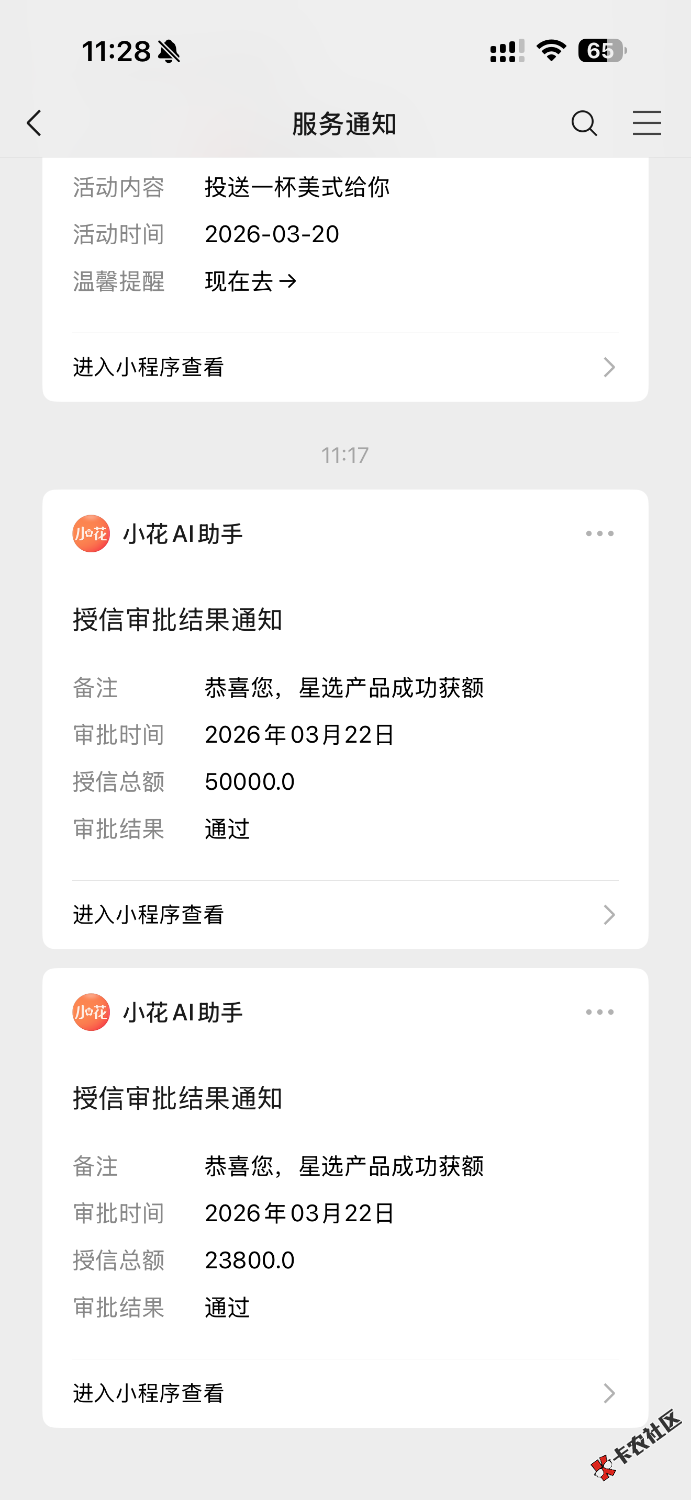Open search in service notifications

point(584,123)
